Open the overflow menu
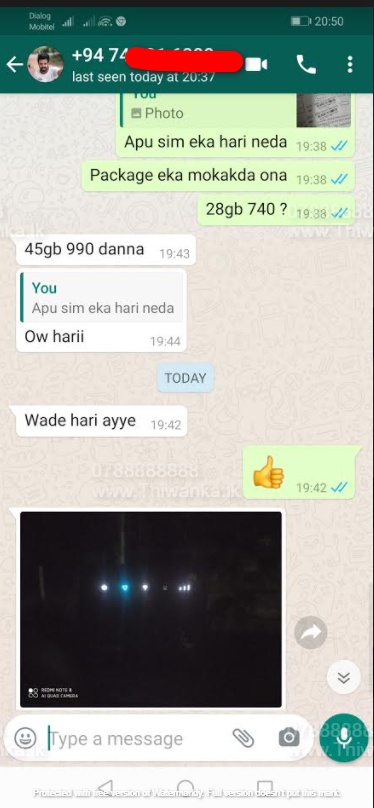 tap(350, 64)
